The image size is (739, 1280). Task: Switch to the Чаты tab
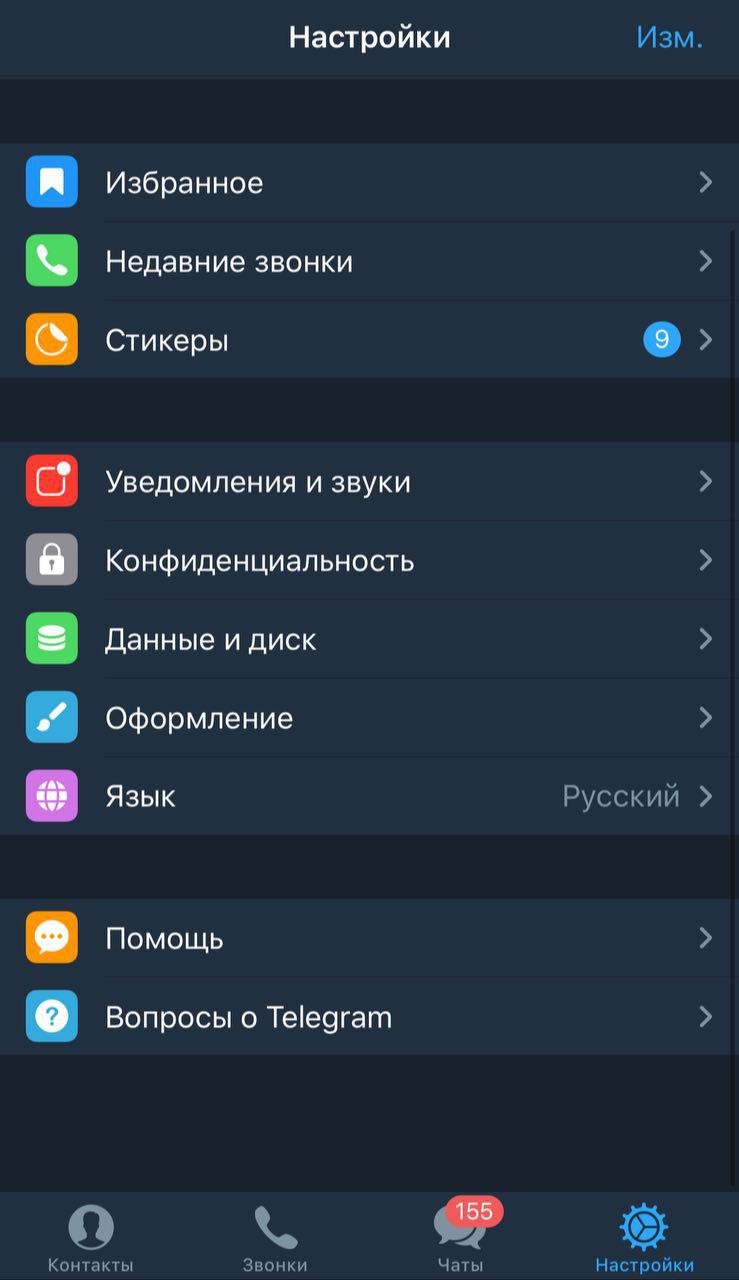pos(460,1238)
